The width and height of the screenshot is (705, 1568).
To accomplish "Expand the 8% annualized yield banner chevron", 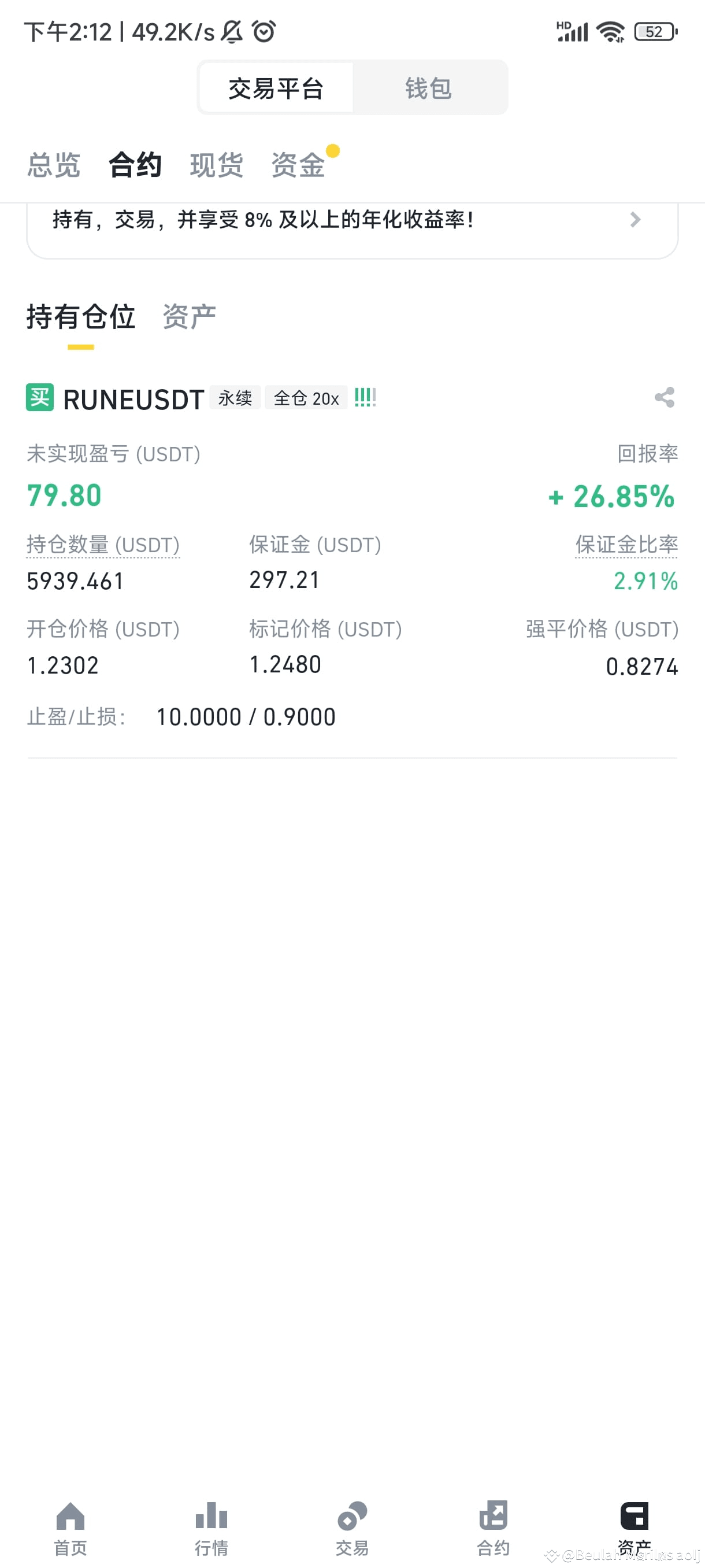I will (x=636, y=220).
